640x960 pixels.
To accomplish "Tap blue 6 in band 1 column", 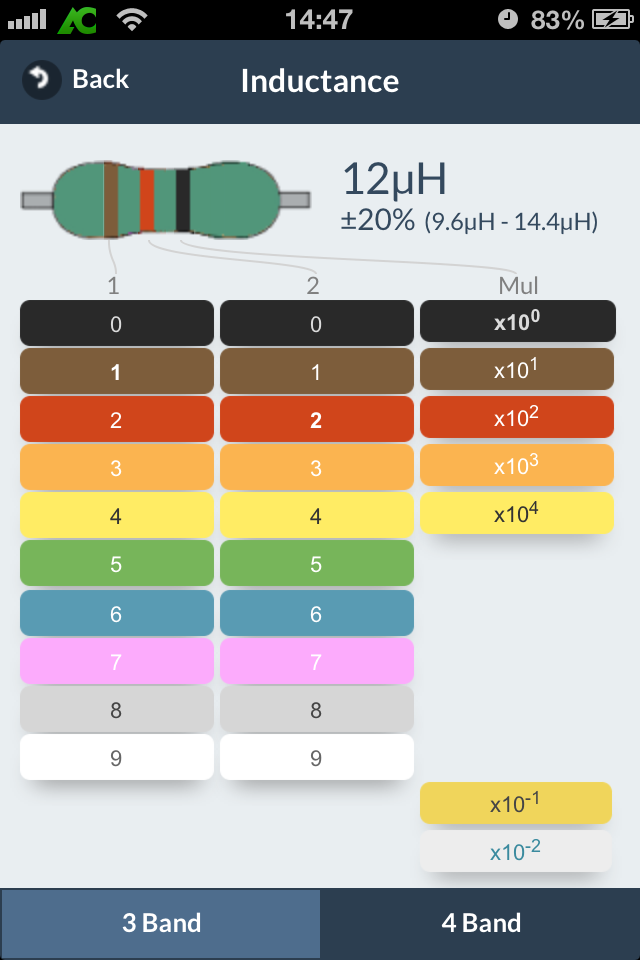I will point(116,613).
